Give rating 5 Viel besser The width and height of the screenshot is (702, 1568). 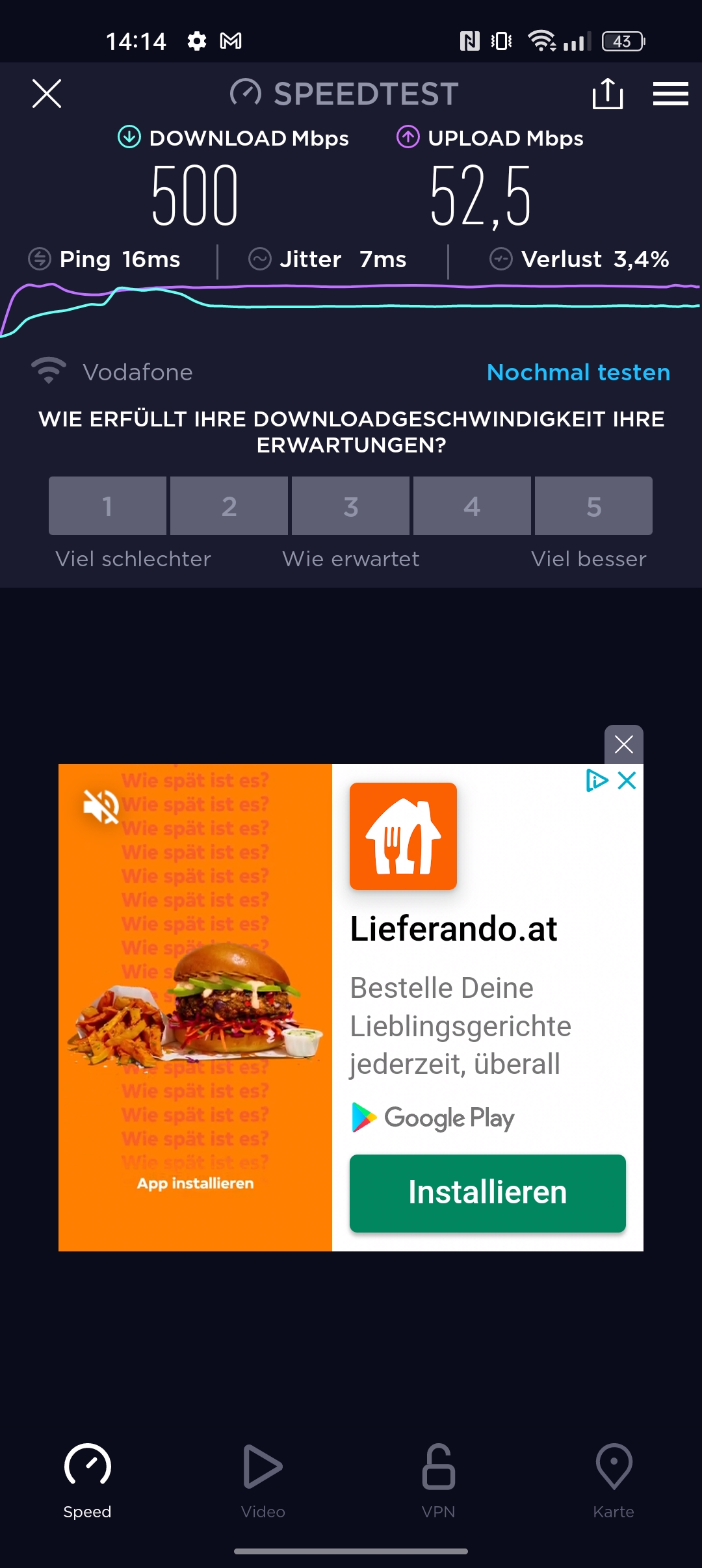[593, 506]
